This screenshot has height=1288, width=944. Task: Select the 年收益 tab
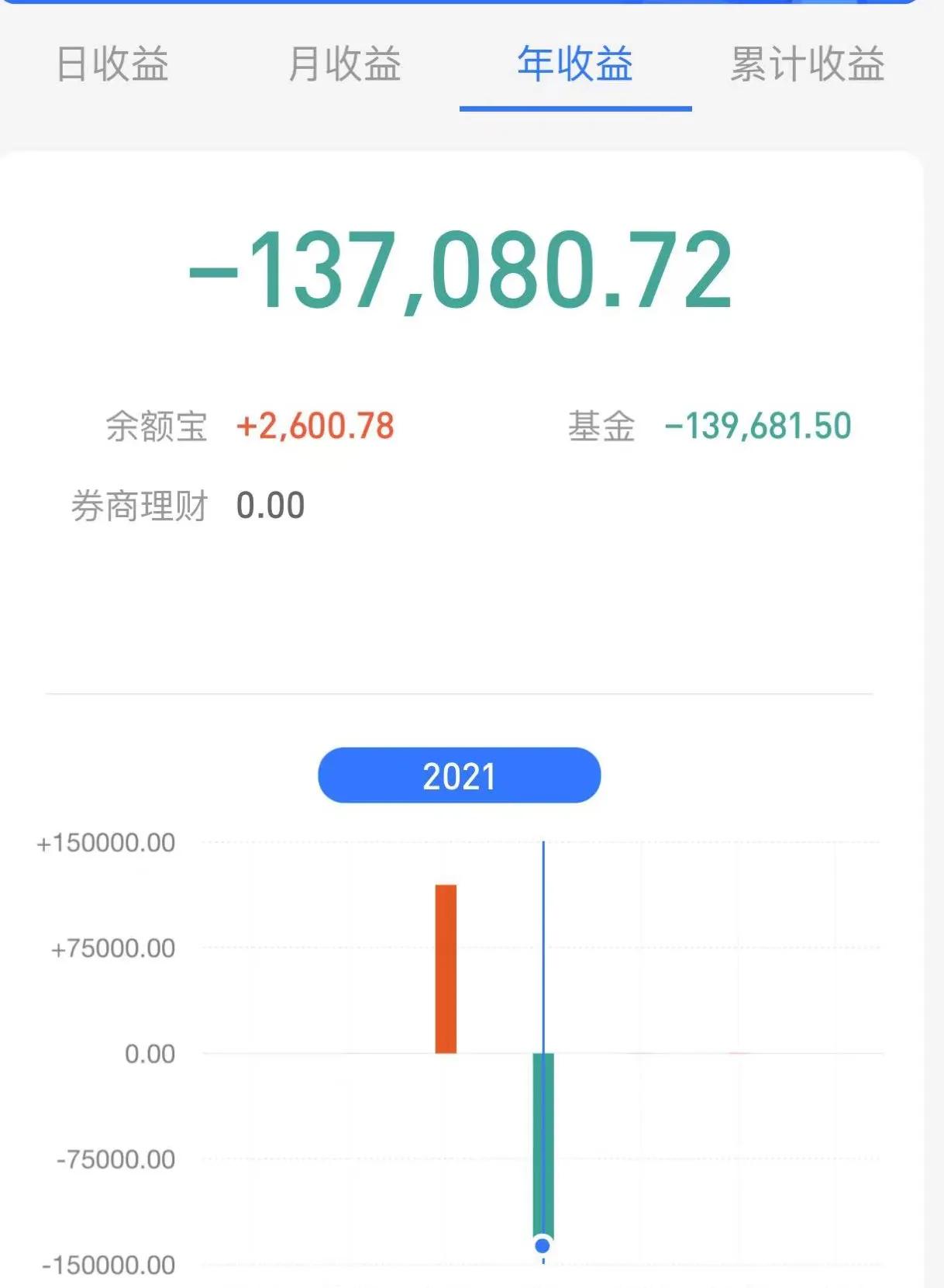click(x=574, y=66)
